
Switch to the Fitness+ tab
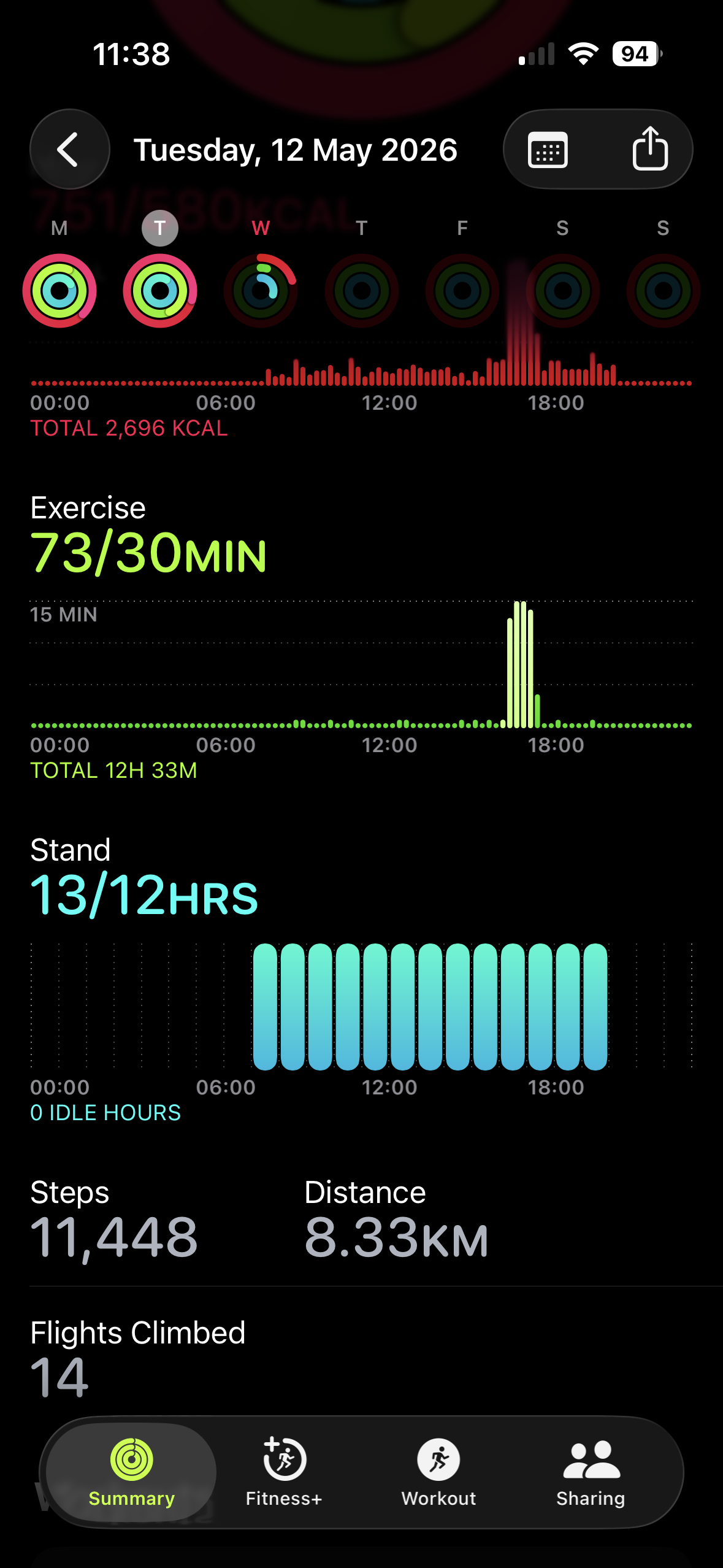point(284,1472)
